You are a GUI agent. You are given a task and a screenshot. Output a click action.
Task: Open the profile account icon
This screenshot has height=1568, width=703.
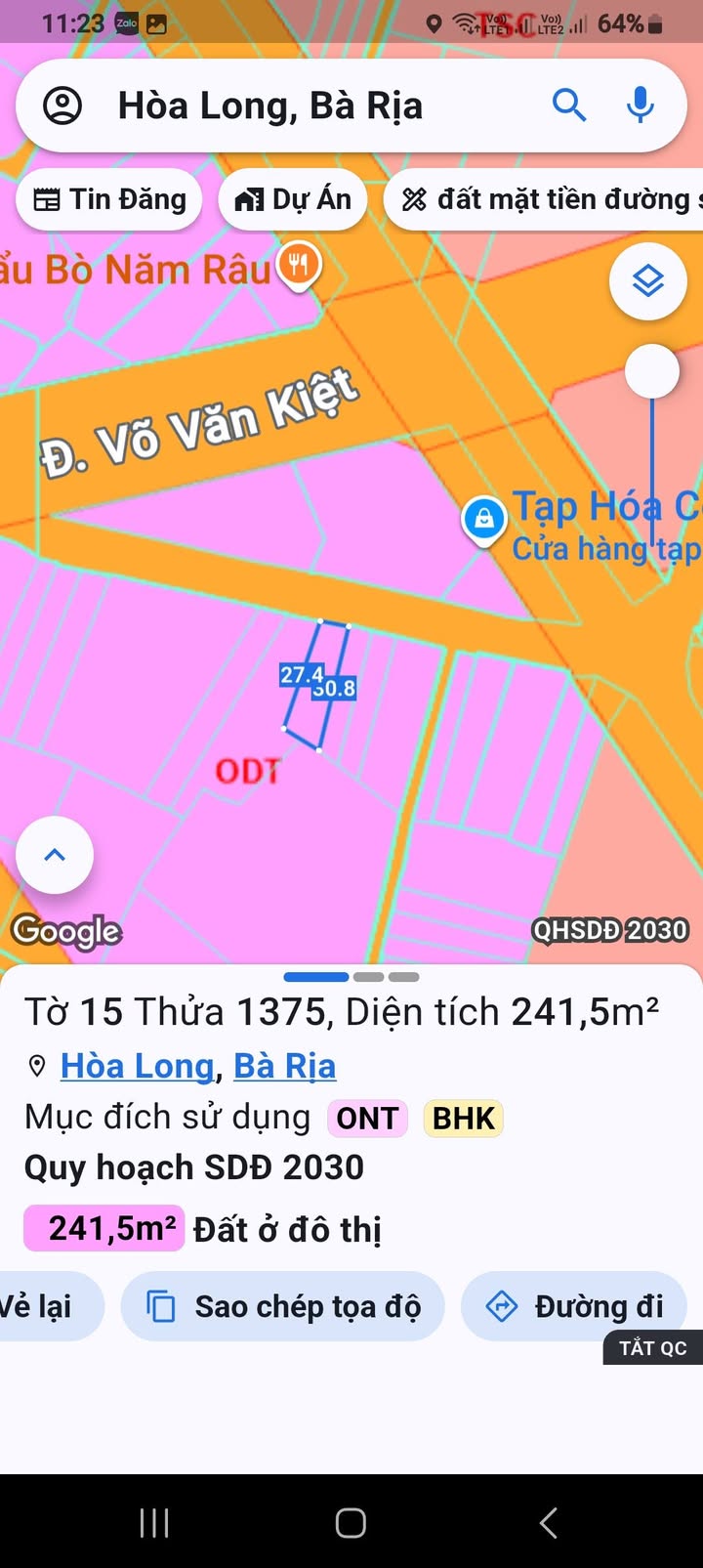tap(63, 106)
